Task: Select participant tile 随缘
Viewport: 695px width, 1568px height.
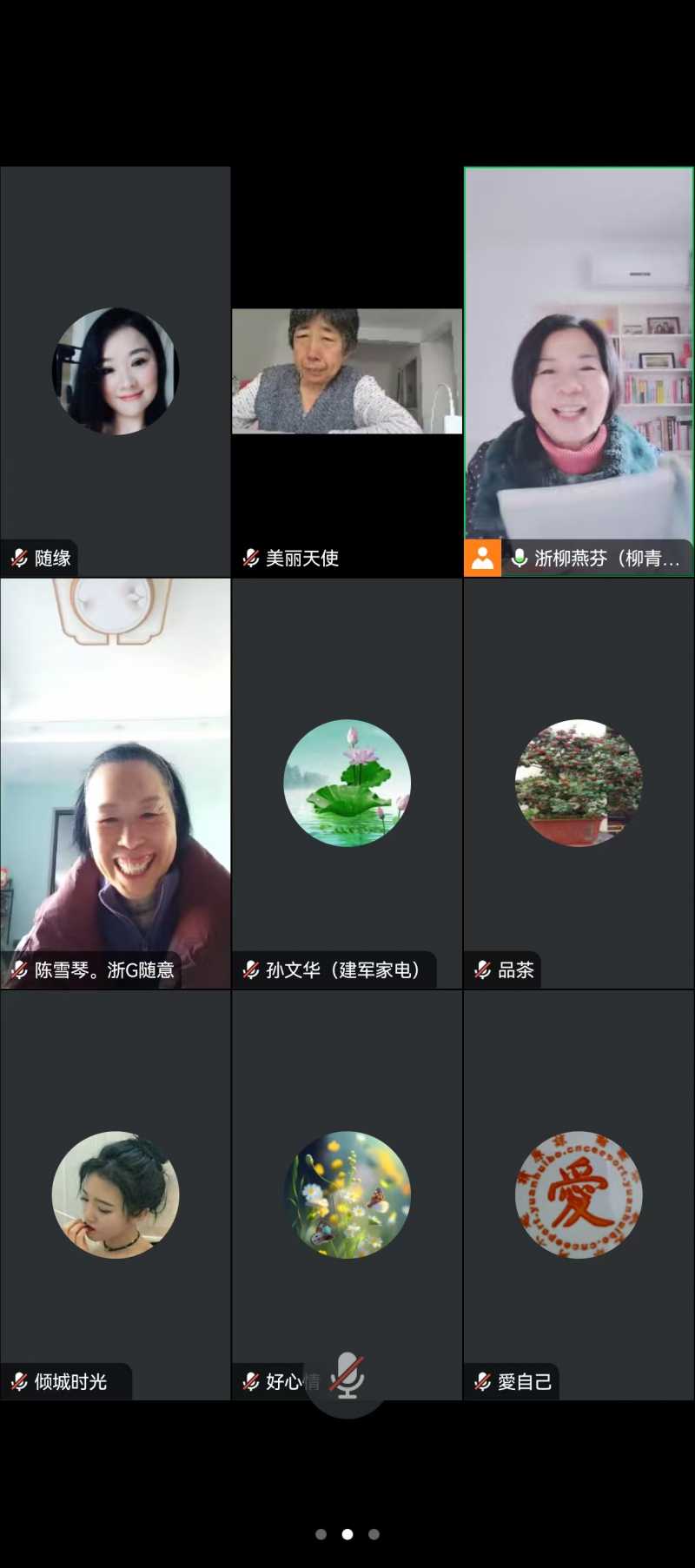Action: coord(116,372)
